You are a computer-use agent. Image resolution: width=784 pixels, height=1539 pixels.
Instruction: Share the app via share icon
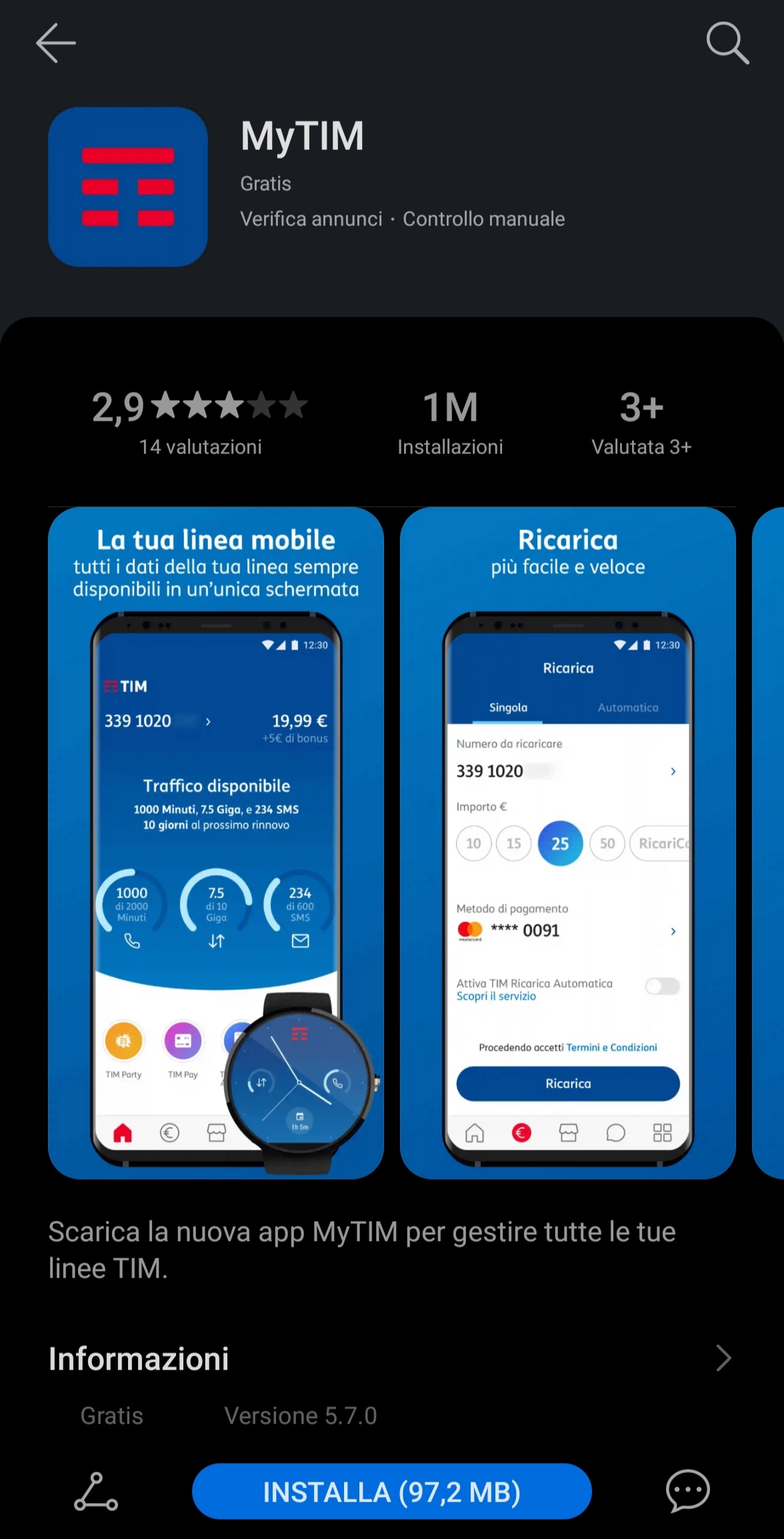coord(95,1492)
